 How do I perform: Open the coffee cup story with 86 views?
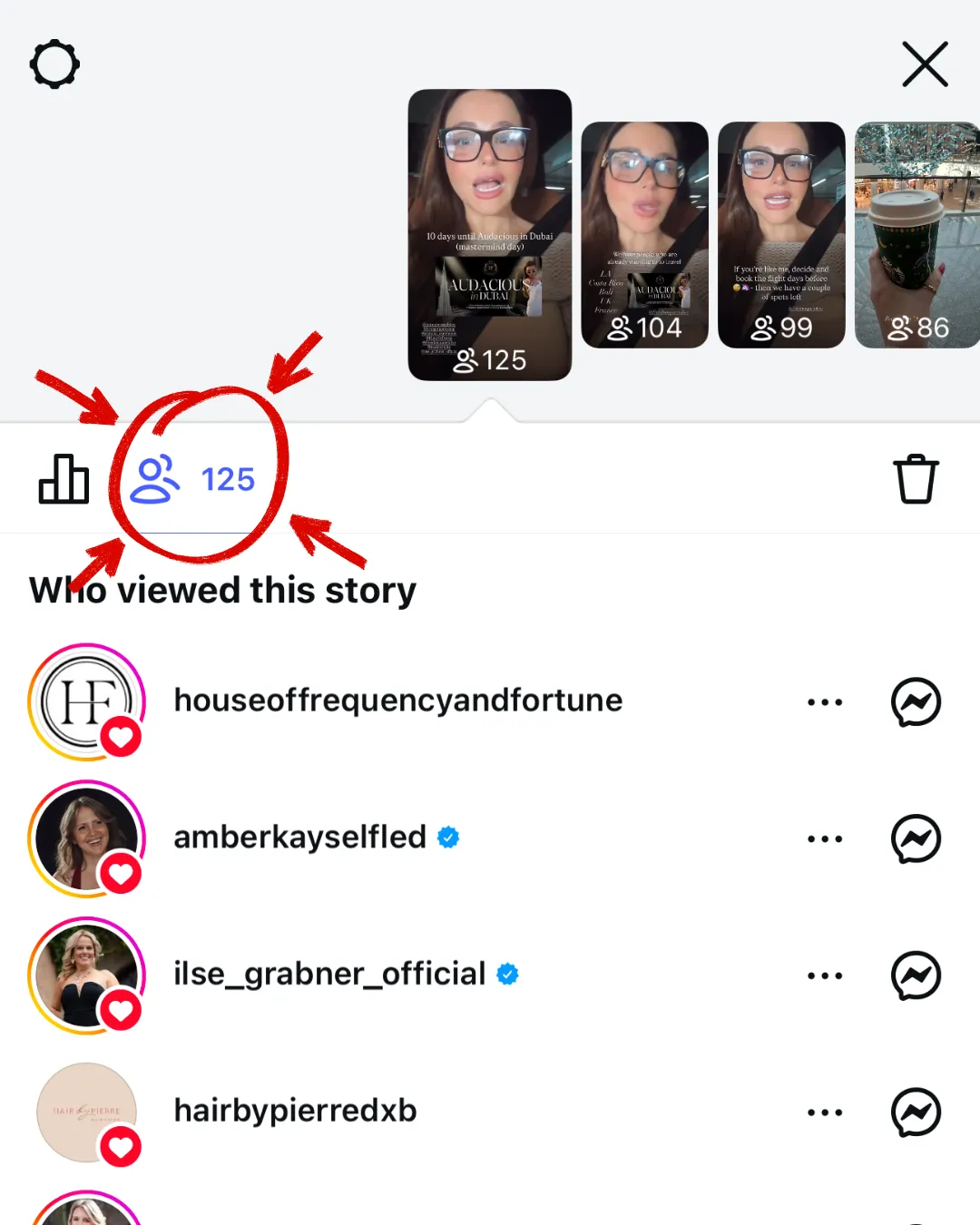(916, 234)
